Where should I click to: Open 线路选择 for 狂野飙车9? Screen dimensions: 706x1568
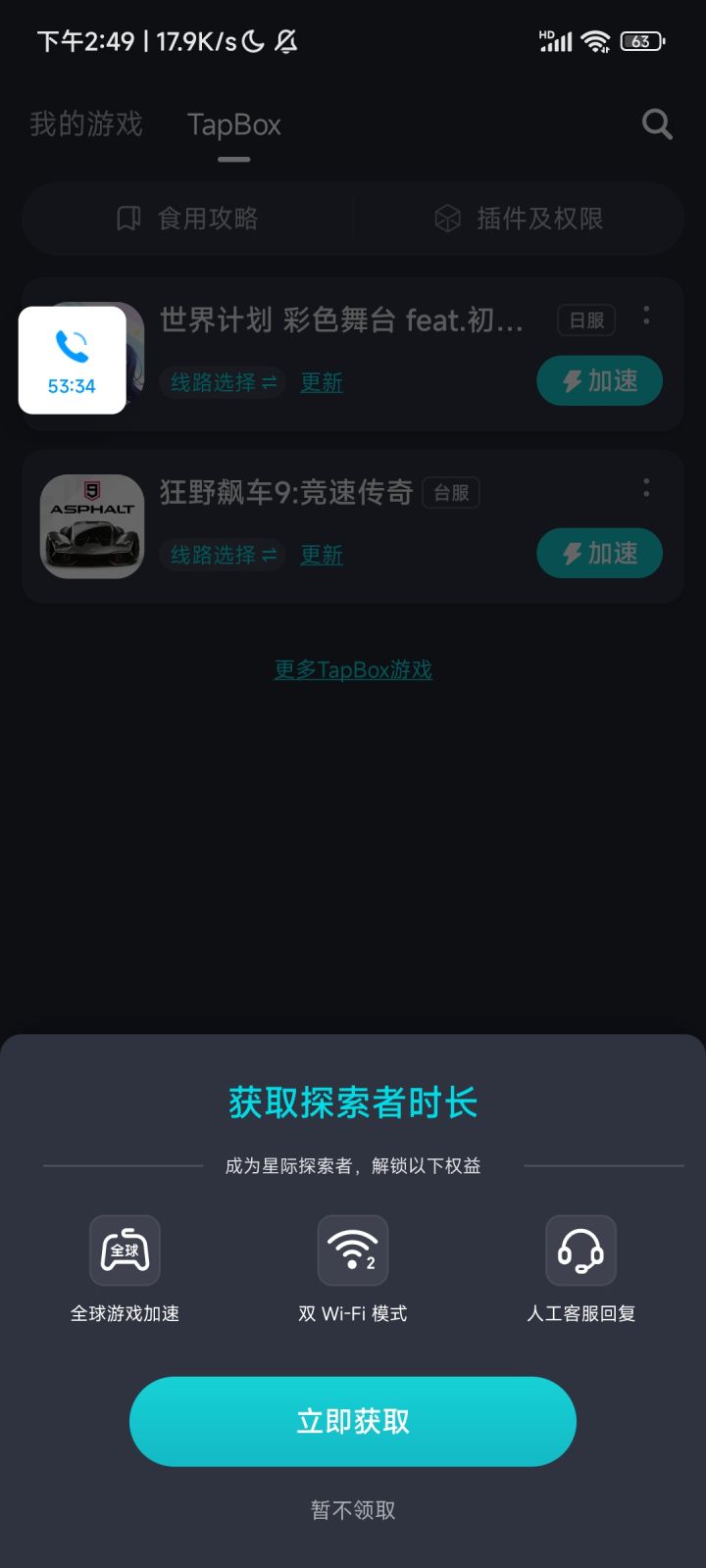[221, 554]
